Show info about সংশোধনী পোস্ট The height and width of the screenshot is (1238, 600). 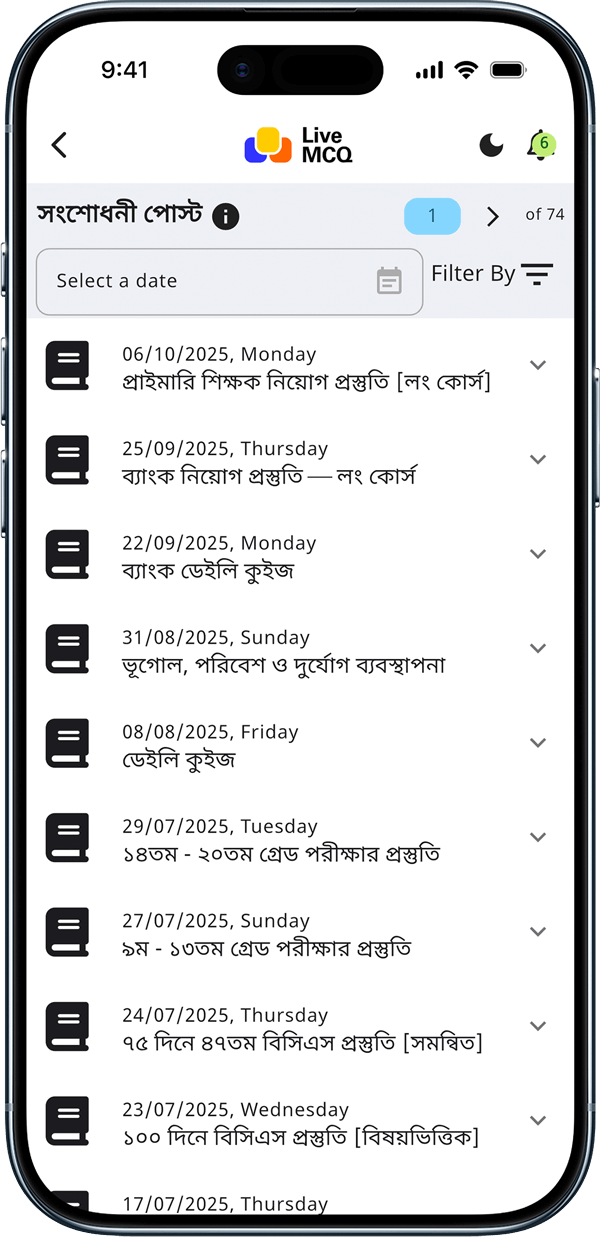226,216
